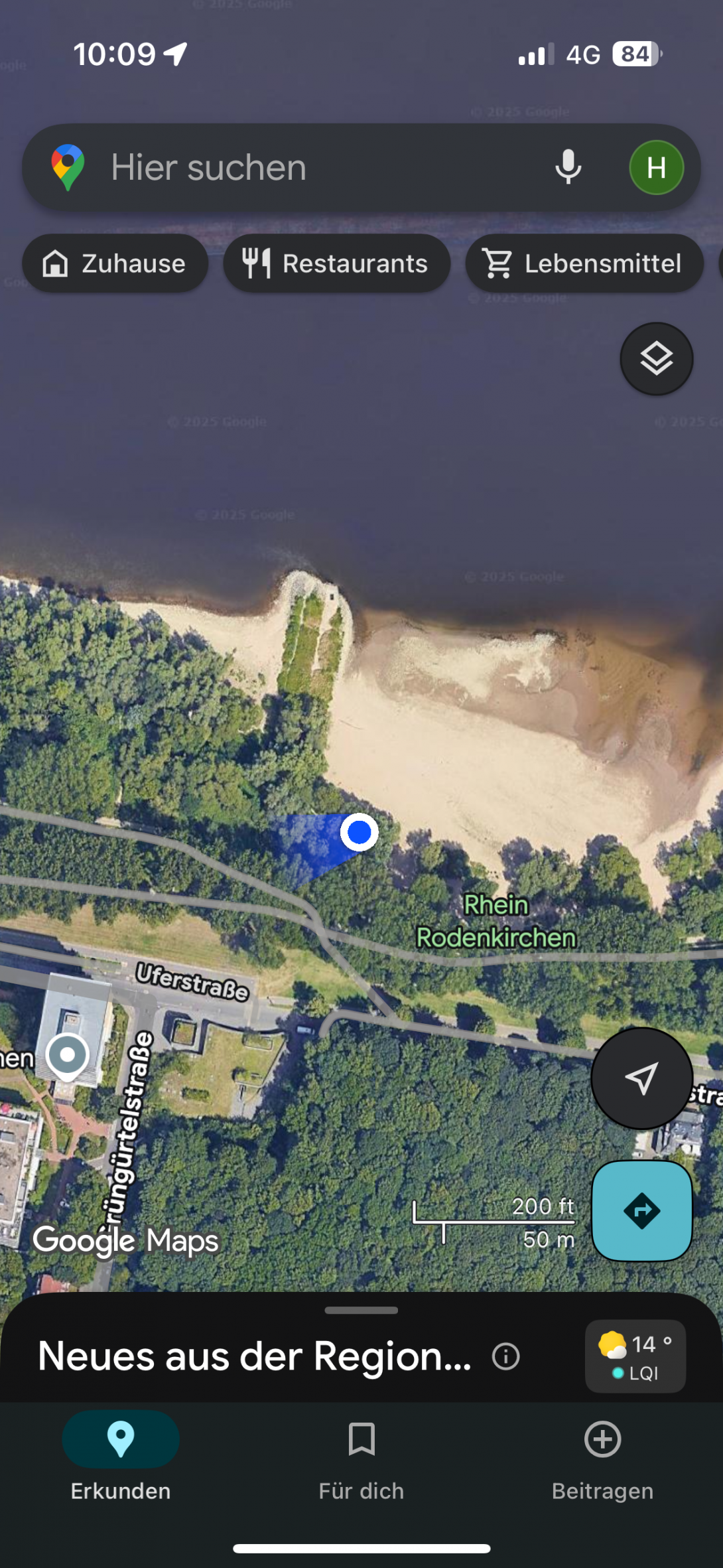Open the account profile avatar 'H'
The width and height of the screenshot is (723, 1568).
(656, 167)
